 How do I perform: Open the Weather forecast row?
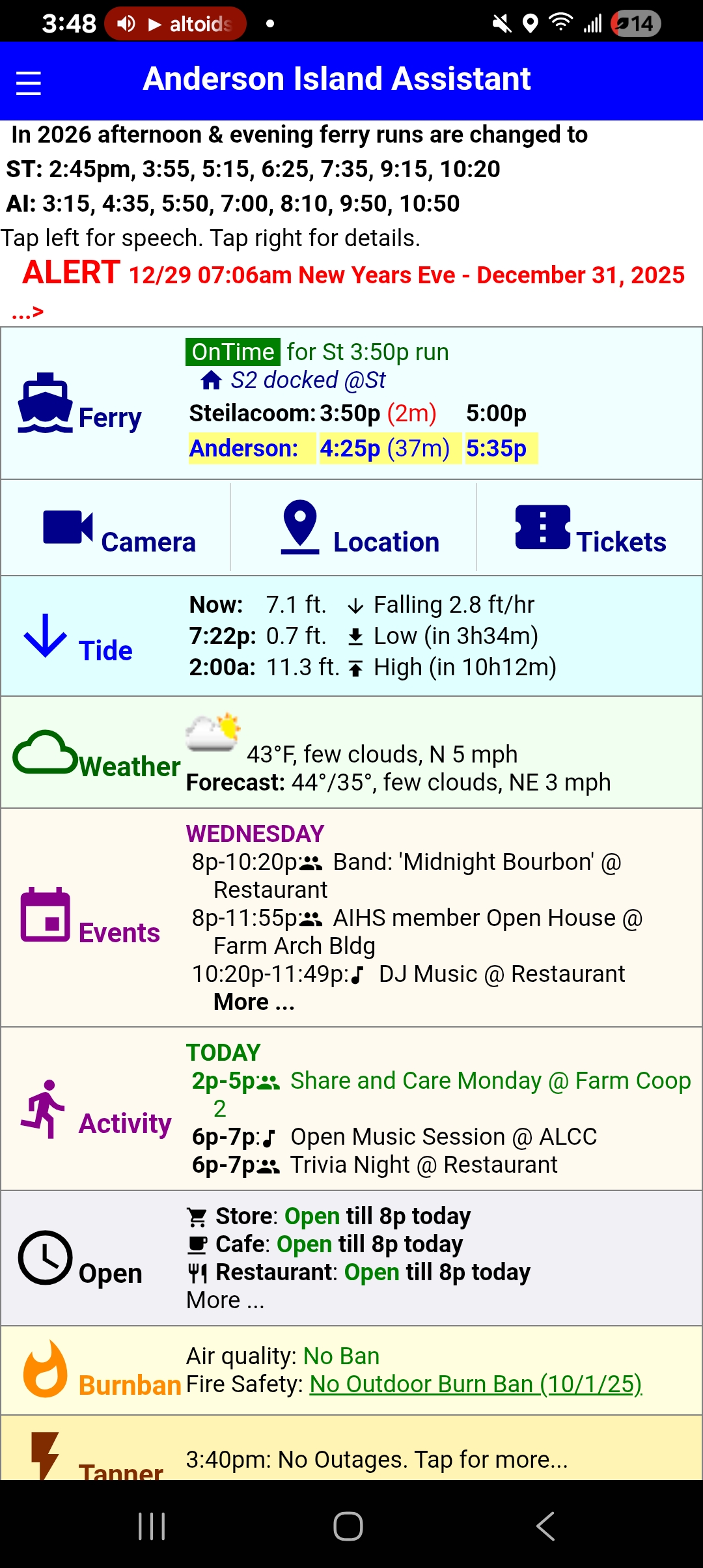click(x=351, y=753)
